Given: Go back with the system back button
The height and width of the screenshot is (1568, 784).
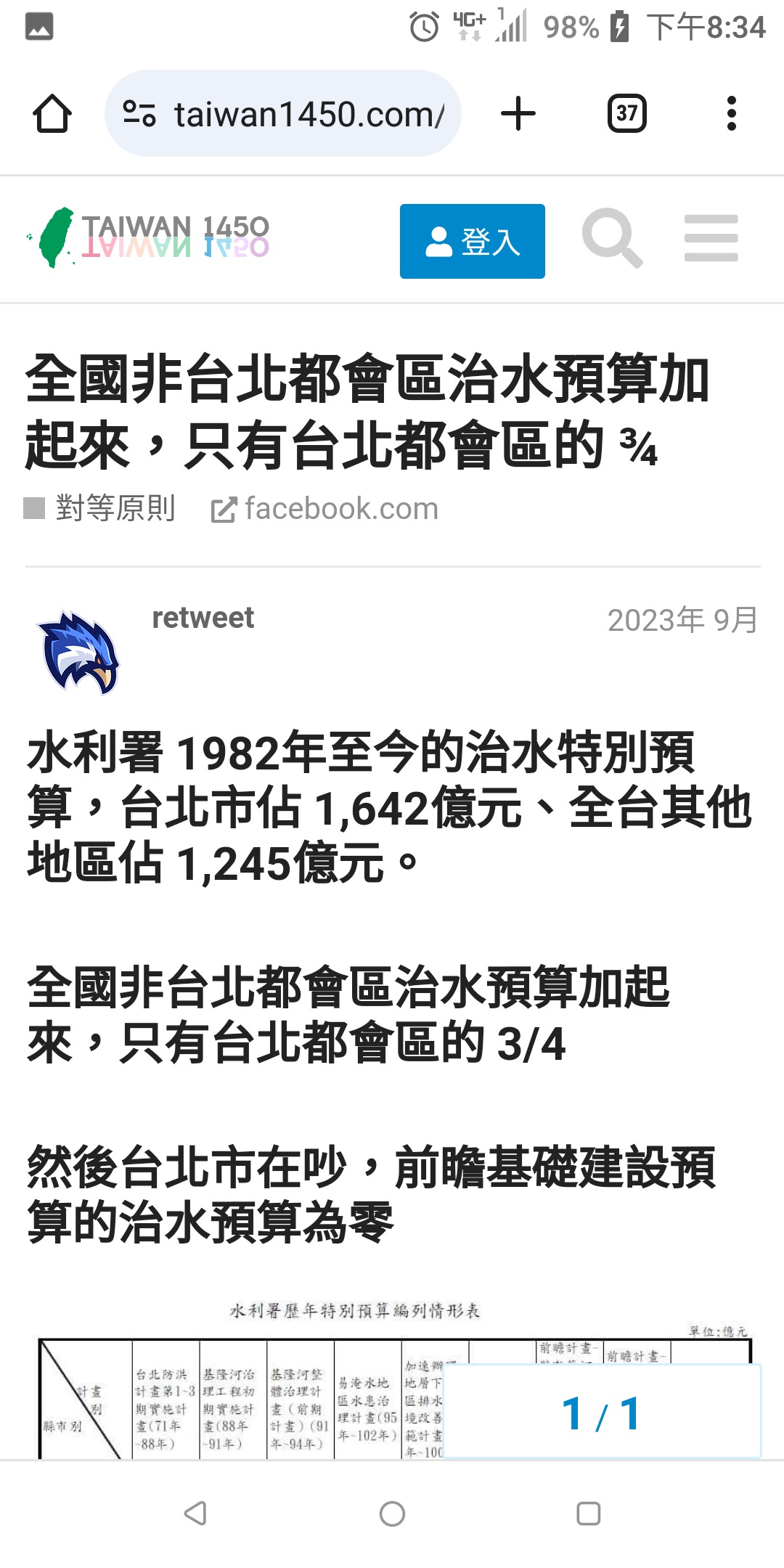Looking at the screenshot, I should [195, 1514].
